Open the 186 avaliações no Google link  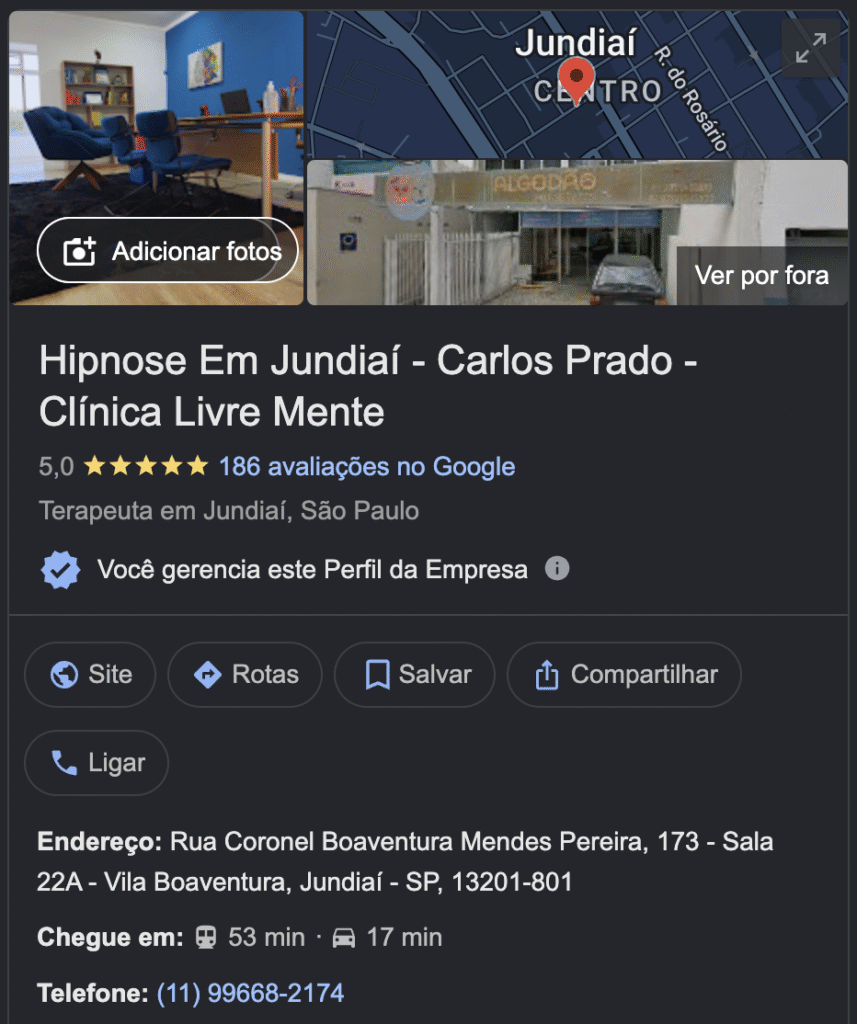click(367, 466)
